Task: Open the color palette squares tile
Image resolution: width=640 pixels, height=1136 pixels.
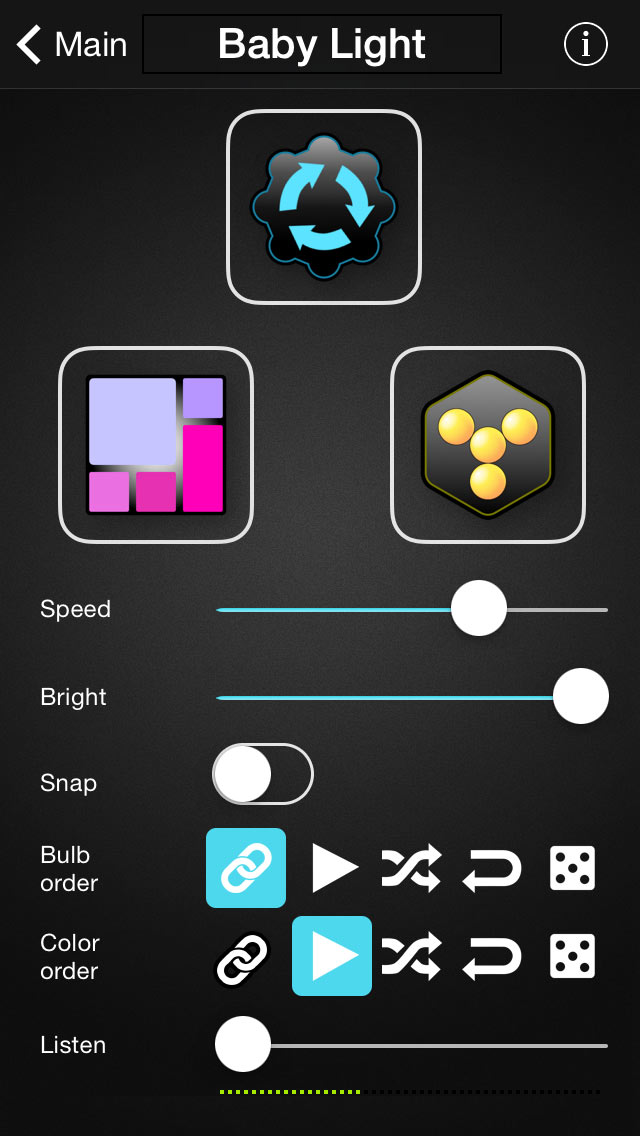Action: pyautogui.click(x=156, y=445)
